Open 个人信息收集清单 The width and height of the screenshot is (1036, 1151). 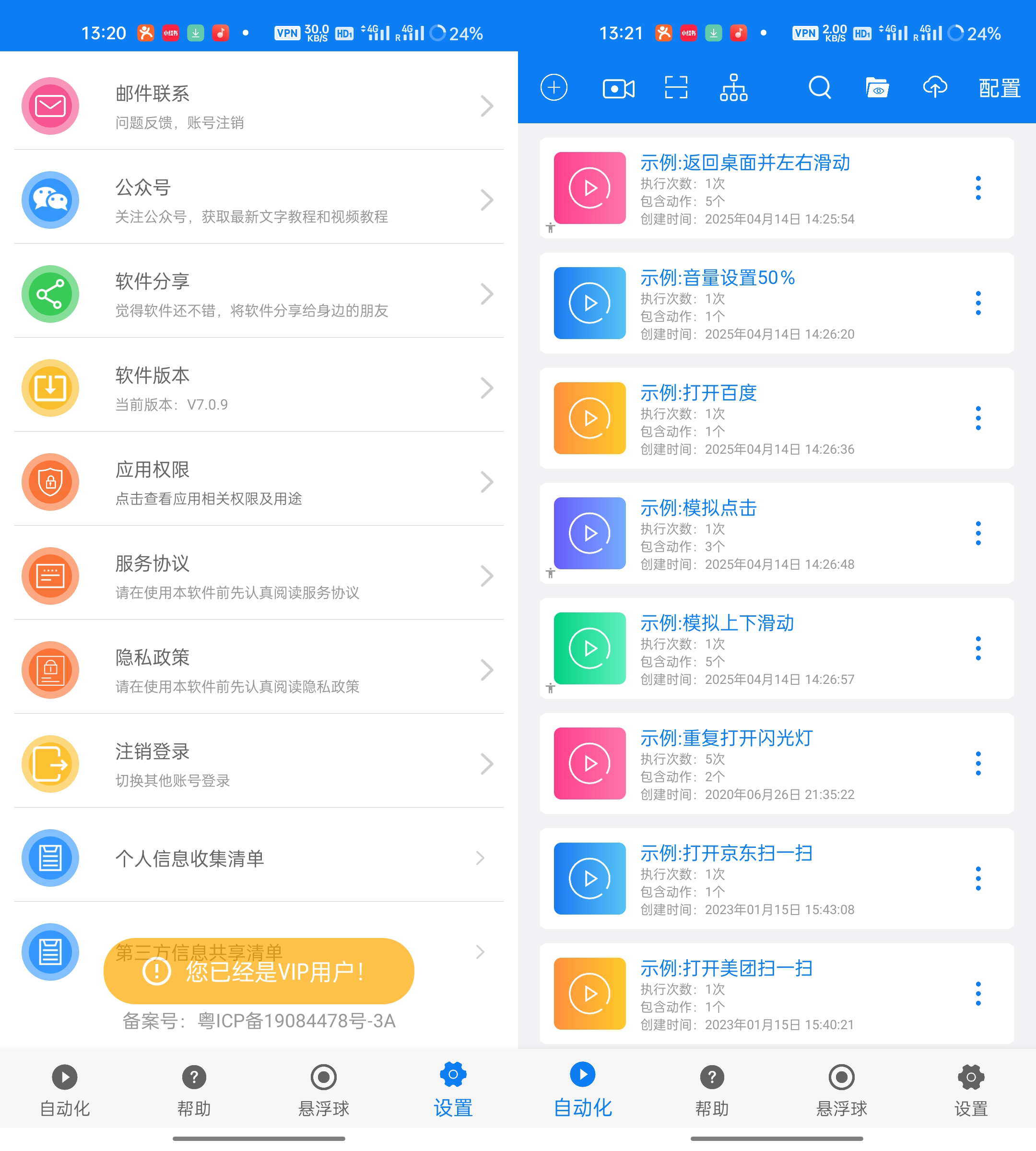point(259,857)
